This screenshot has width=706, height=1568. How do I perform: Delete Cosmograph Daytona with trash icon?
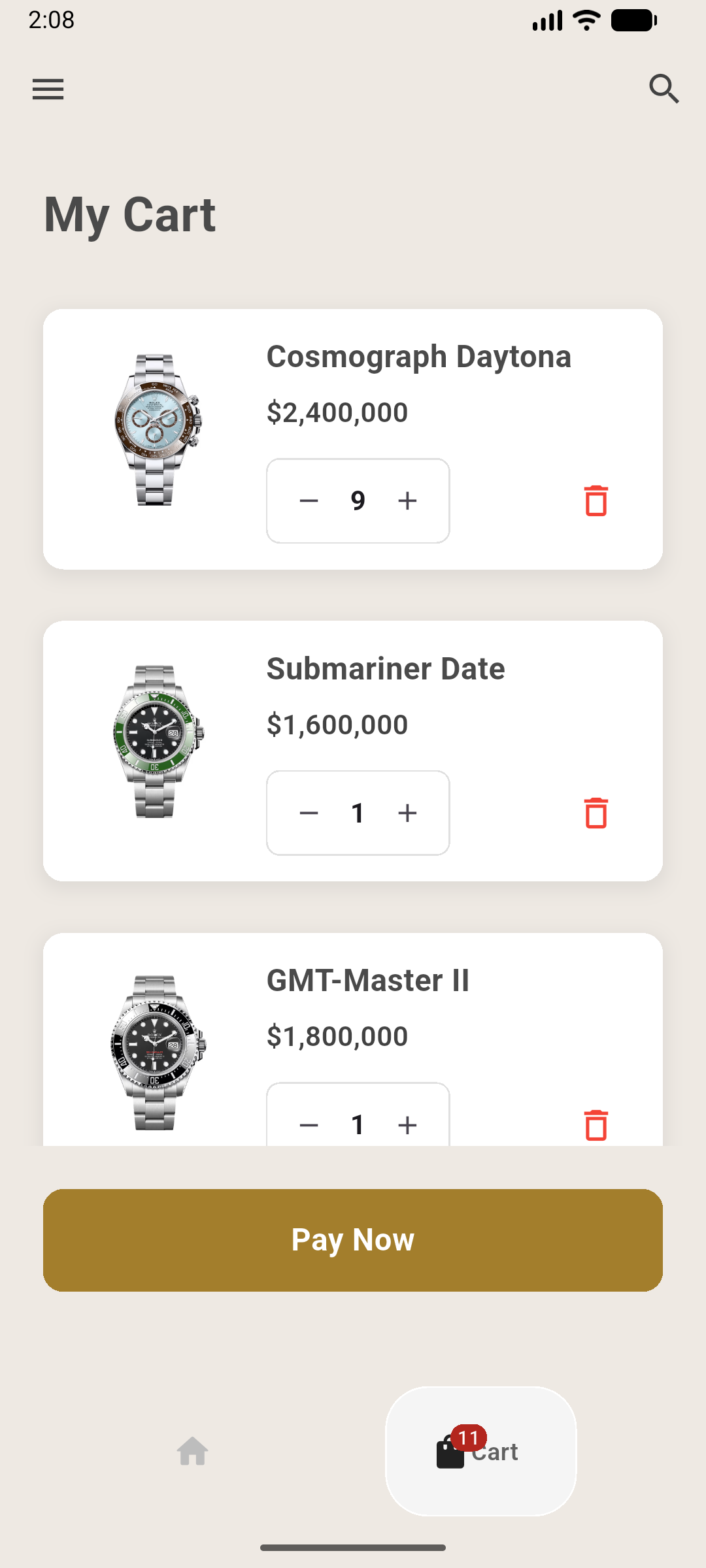pyautogui.click(x=595, y=500)
